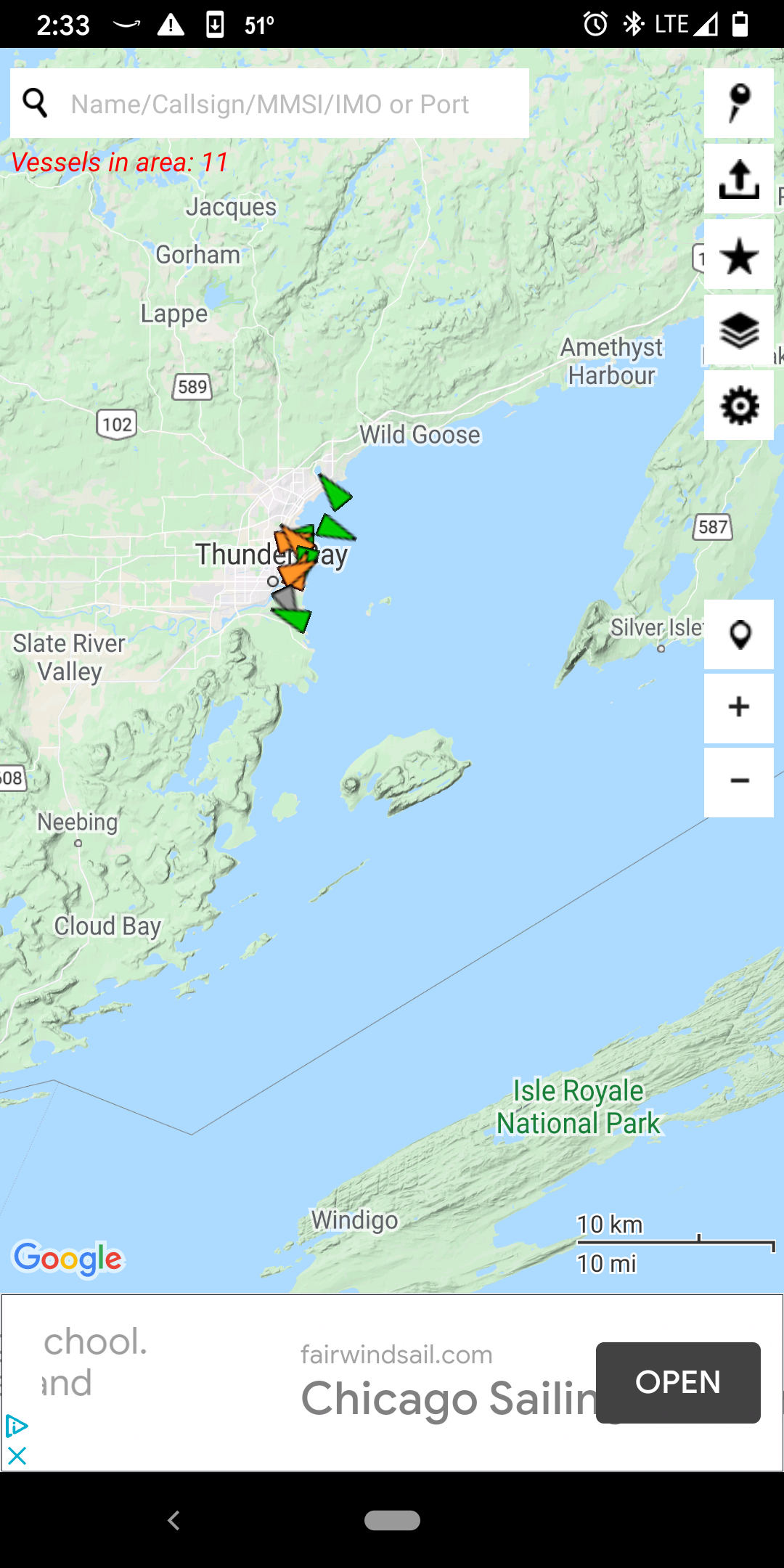
Task: Tap OPEN on the Chicago Sailing ad
Action: (678, 1382)
